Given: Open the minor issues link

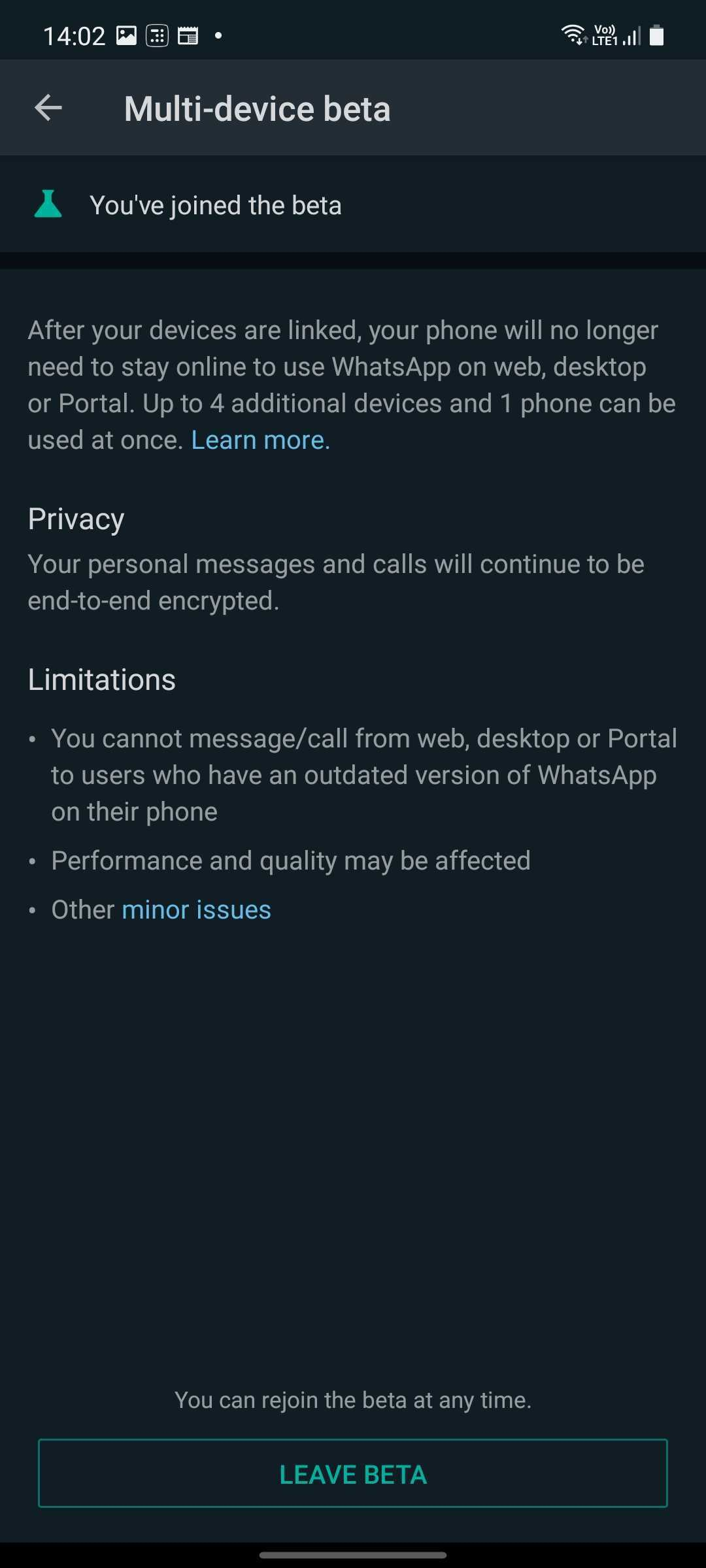Looking at the screenshot, I should click(196, 909).
